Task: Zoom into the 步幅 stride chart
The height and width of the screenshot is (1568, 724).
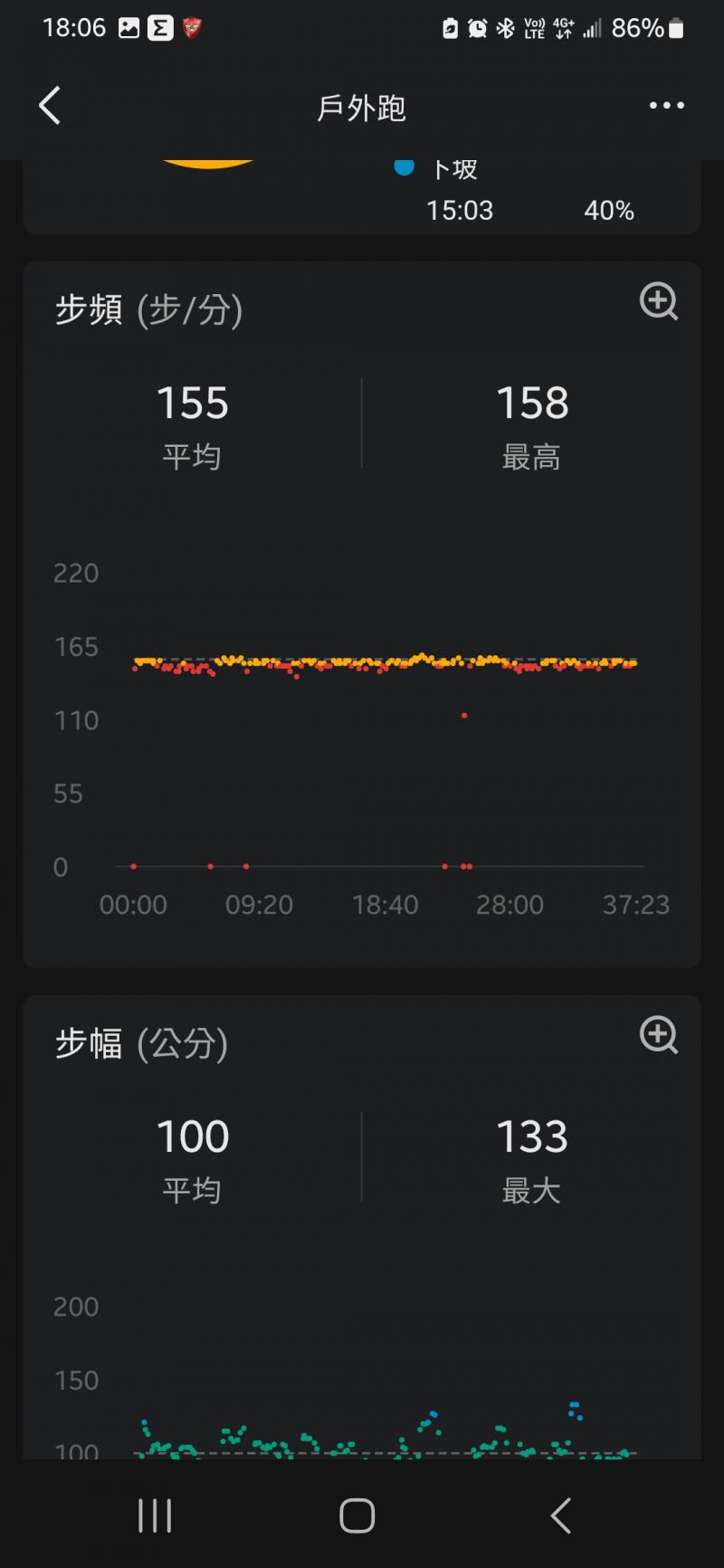Action: click(x=658, y=1035)
